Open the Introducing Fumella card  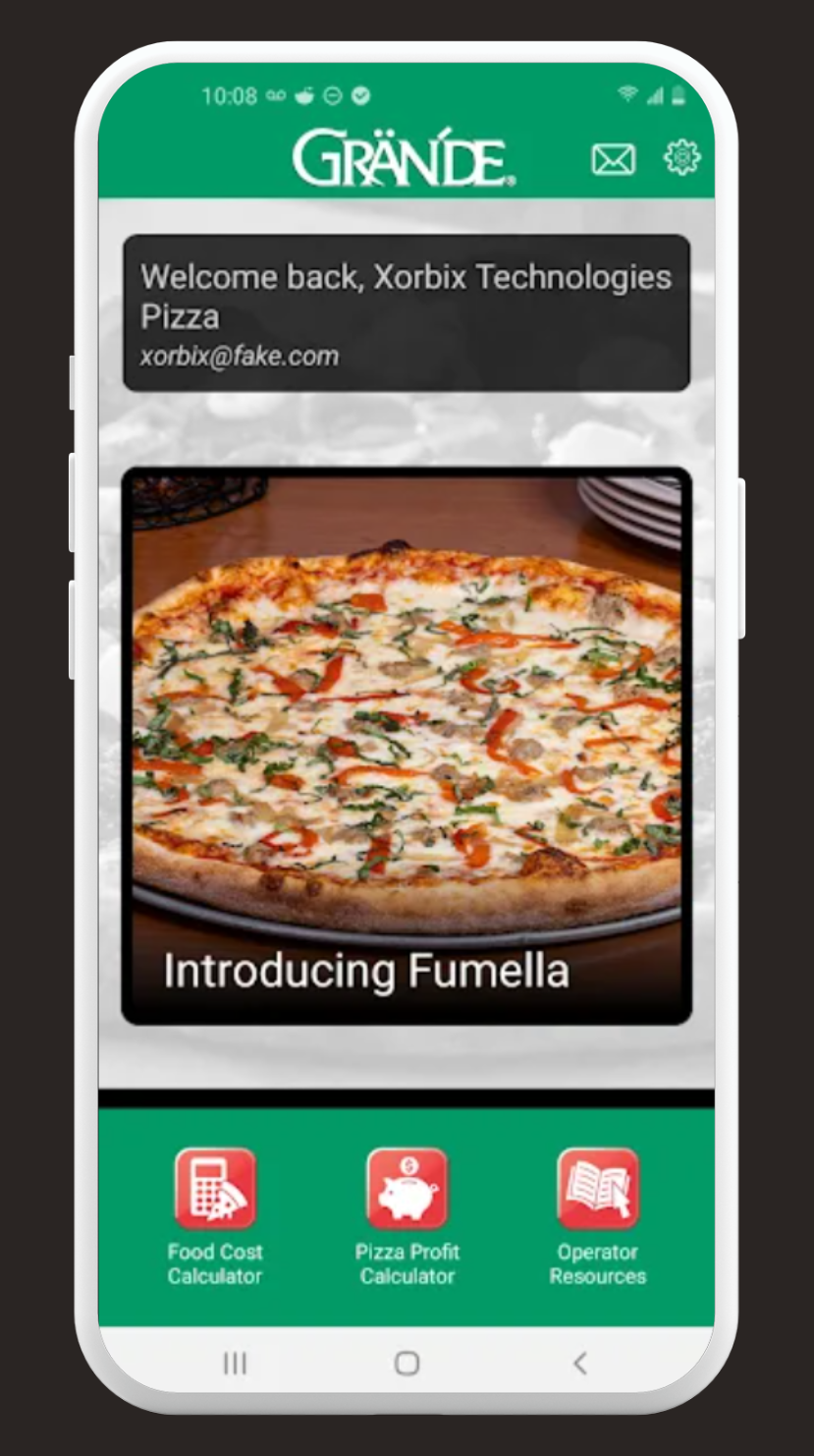407,747
